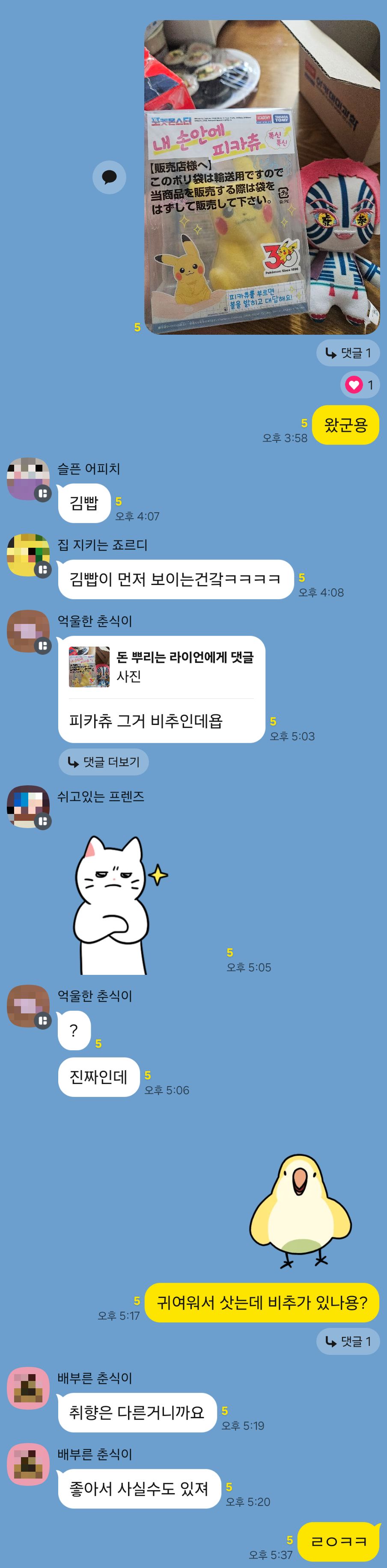Open 댓글 1 under the photo
This screenshot has width=387, height=1568.
click(x=348, y=353)
